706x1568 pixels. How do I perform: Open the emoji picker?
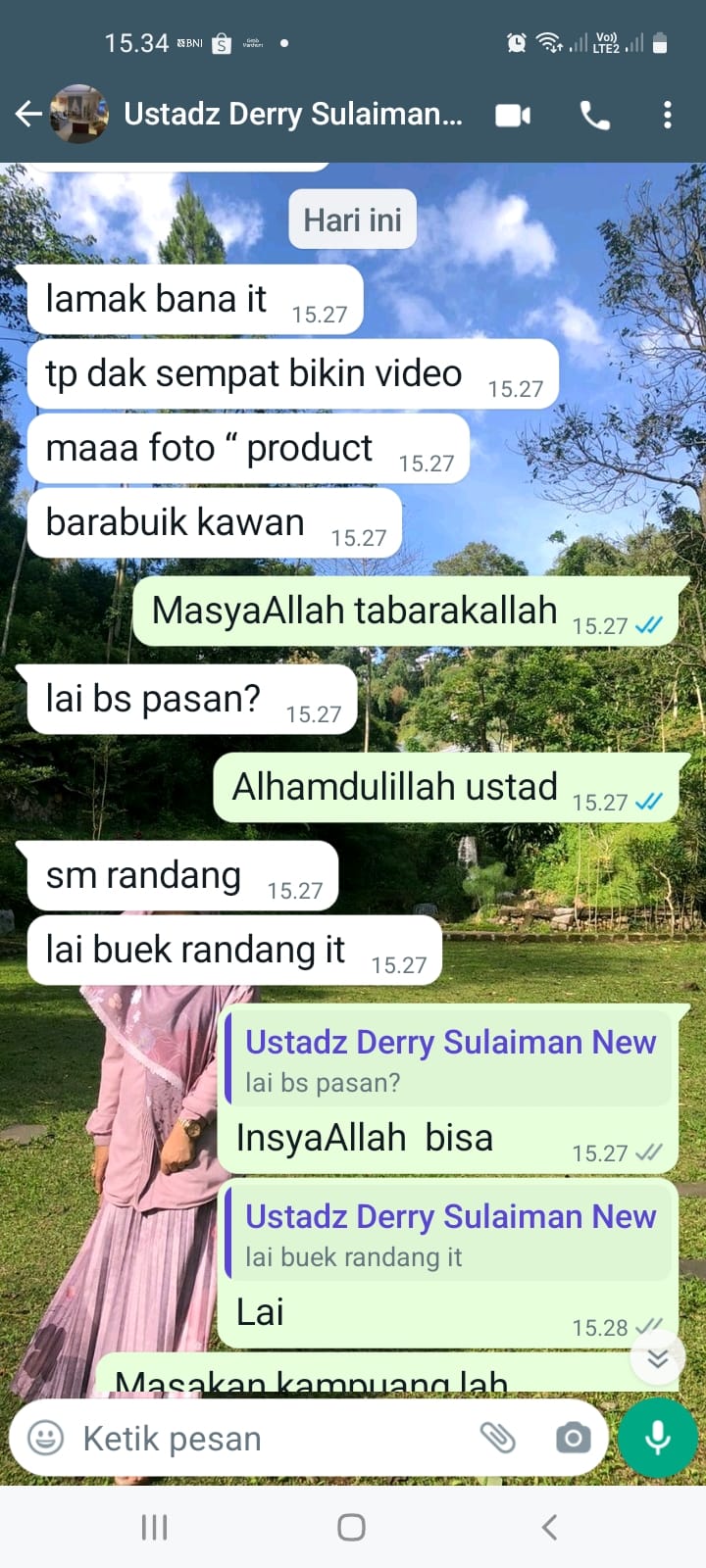point(45,1438)
